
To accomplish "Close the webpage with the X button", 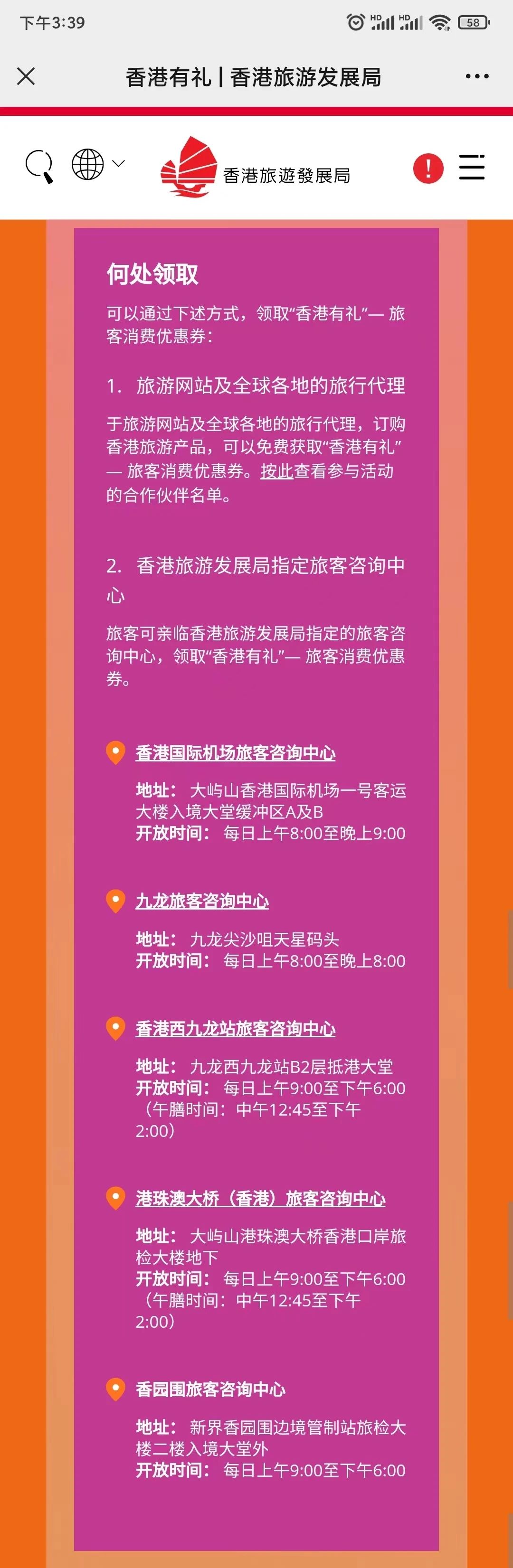I will (x=26, y=76).
